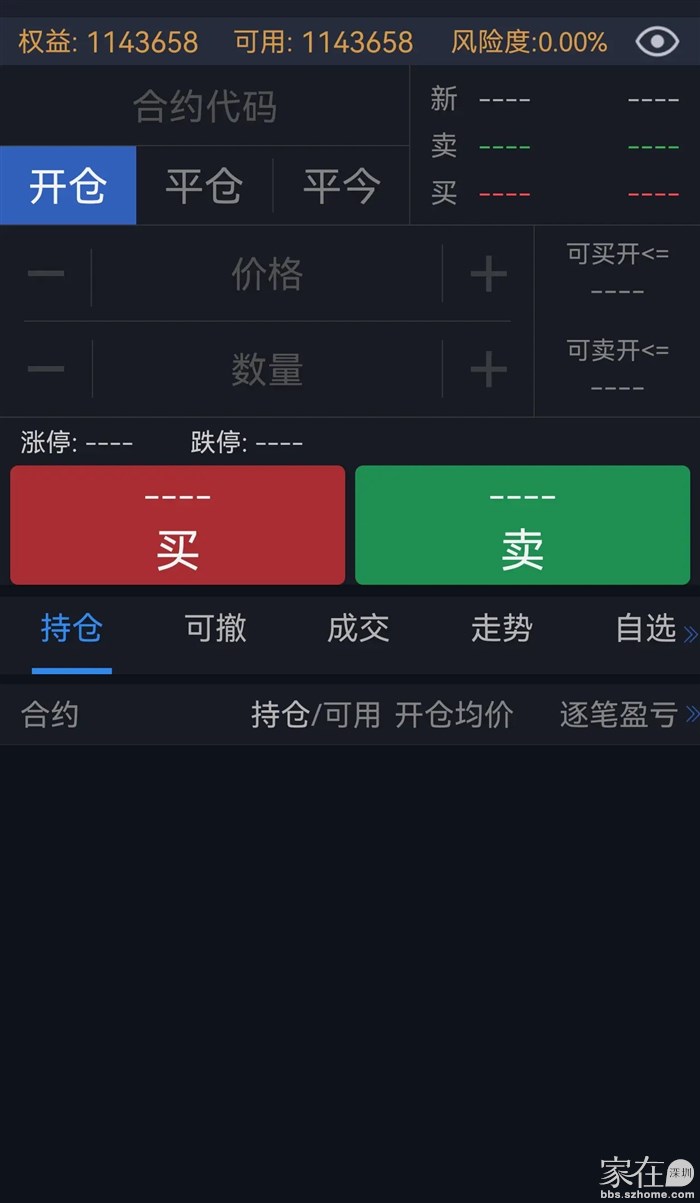Decrease the 价格 price value
700x1203 pixels.
point(46,274)
